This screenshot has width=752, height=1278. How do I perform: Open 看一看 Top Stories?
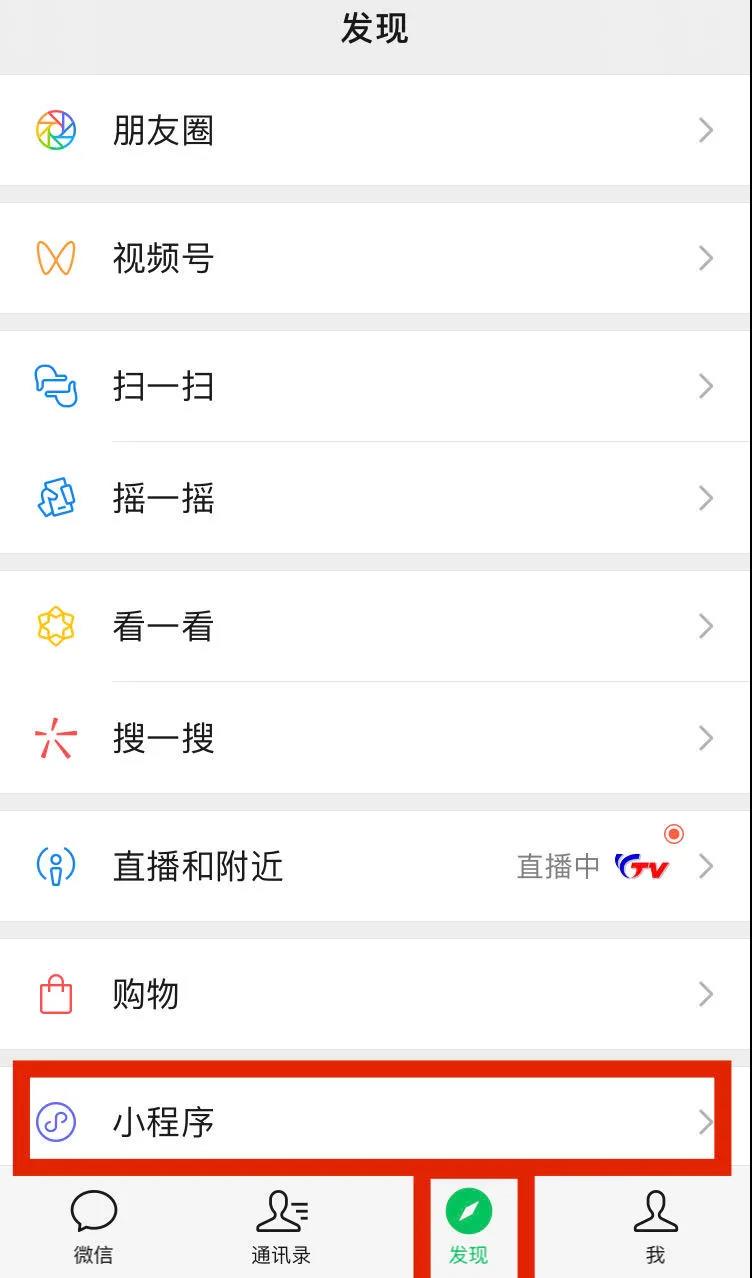click(163, 626)
